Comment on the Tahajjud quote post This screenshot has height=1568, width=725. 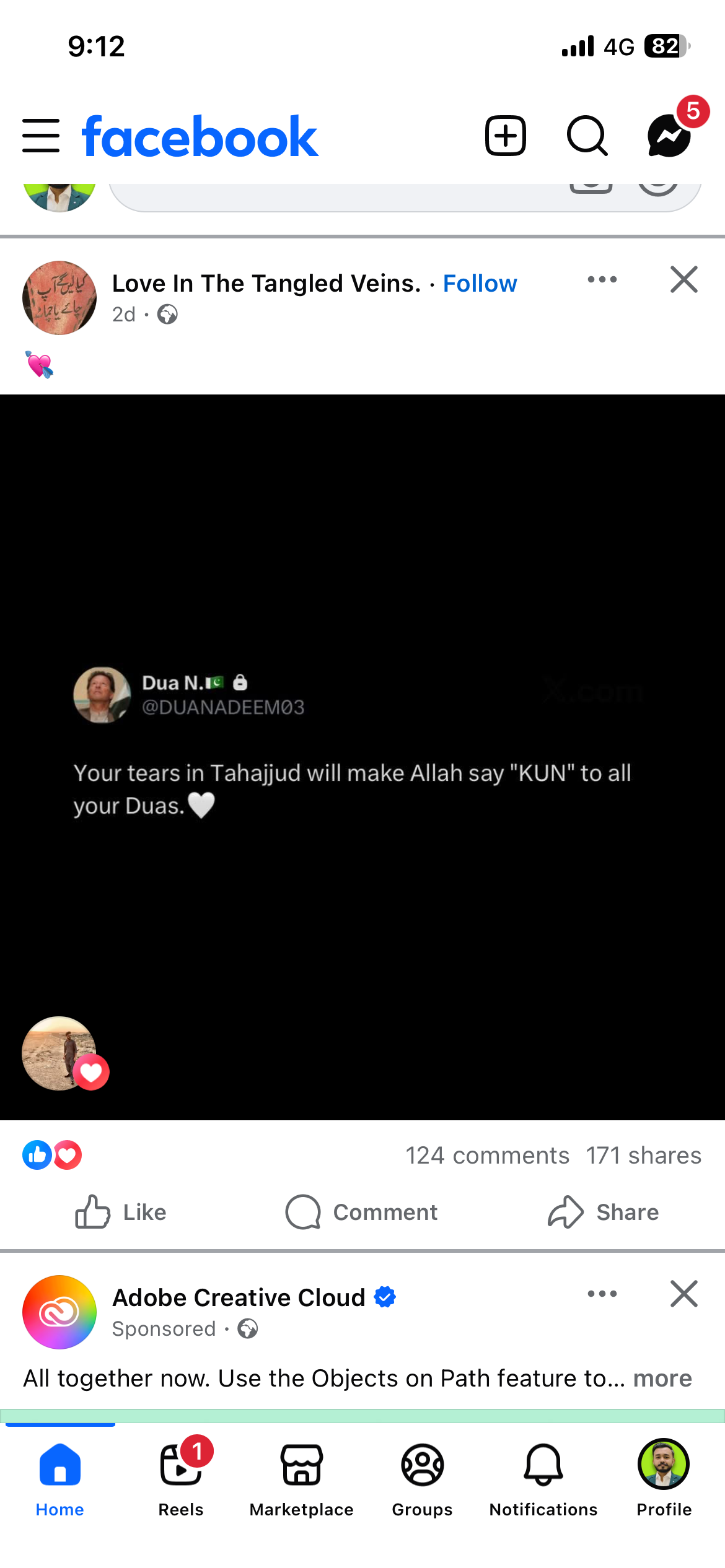[362, 1212]
